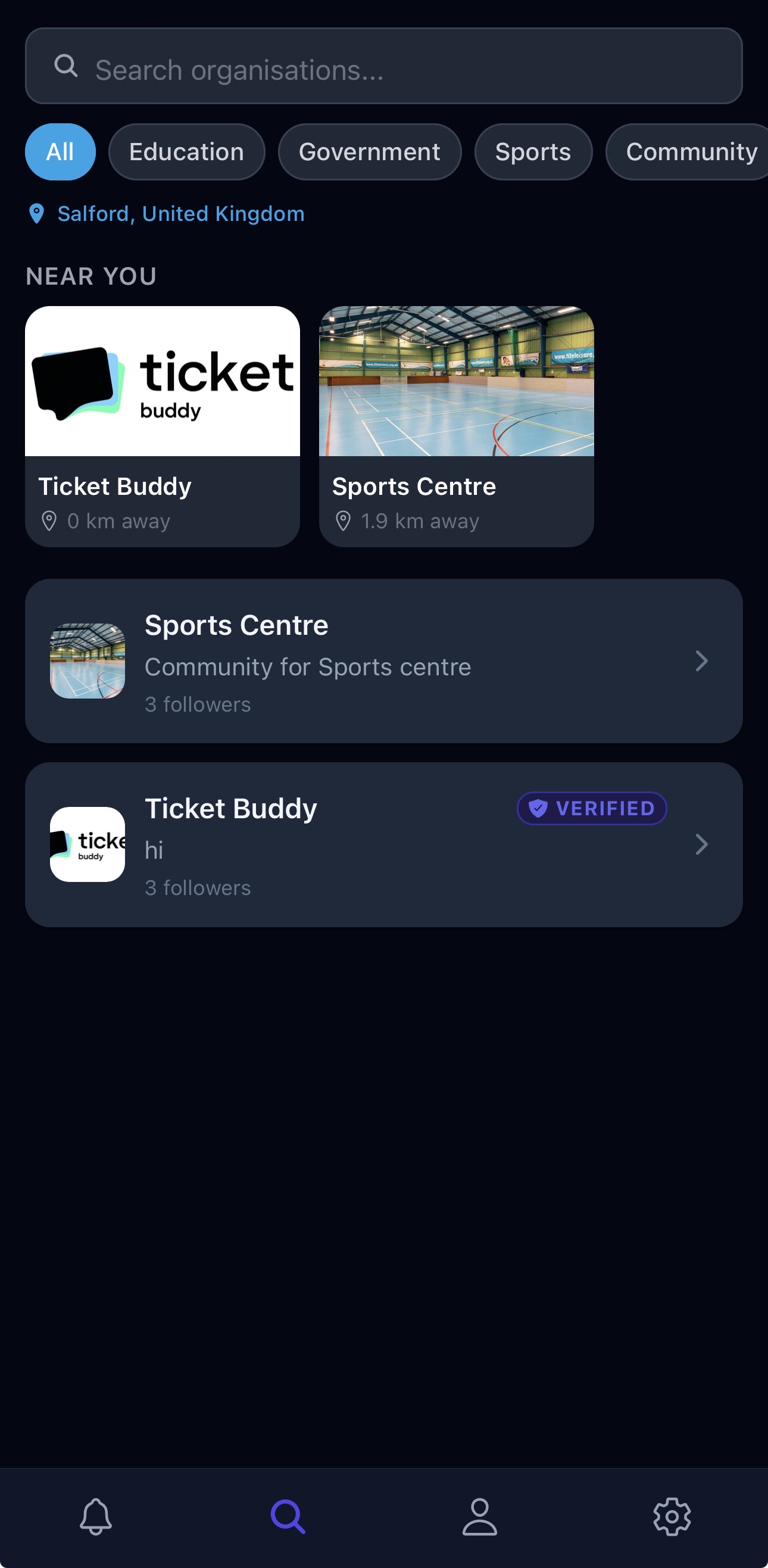Image resolution: width=768 pixels, height=1568 pixels.
Task: Filter organisations by Government
Action: [x=369, y=152]
